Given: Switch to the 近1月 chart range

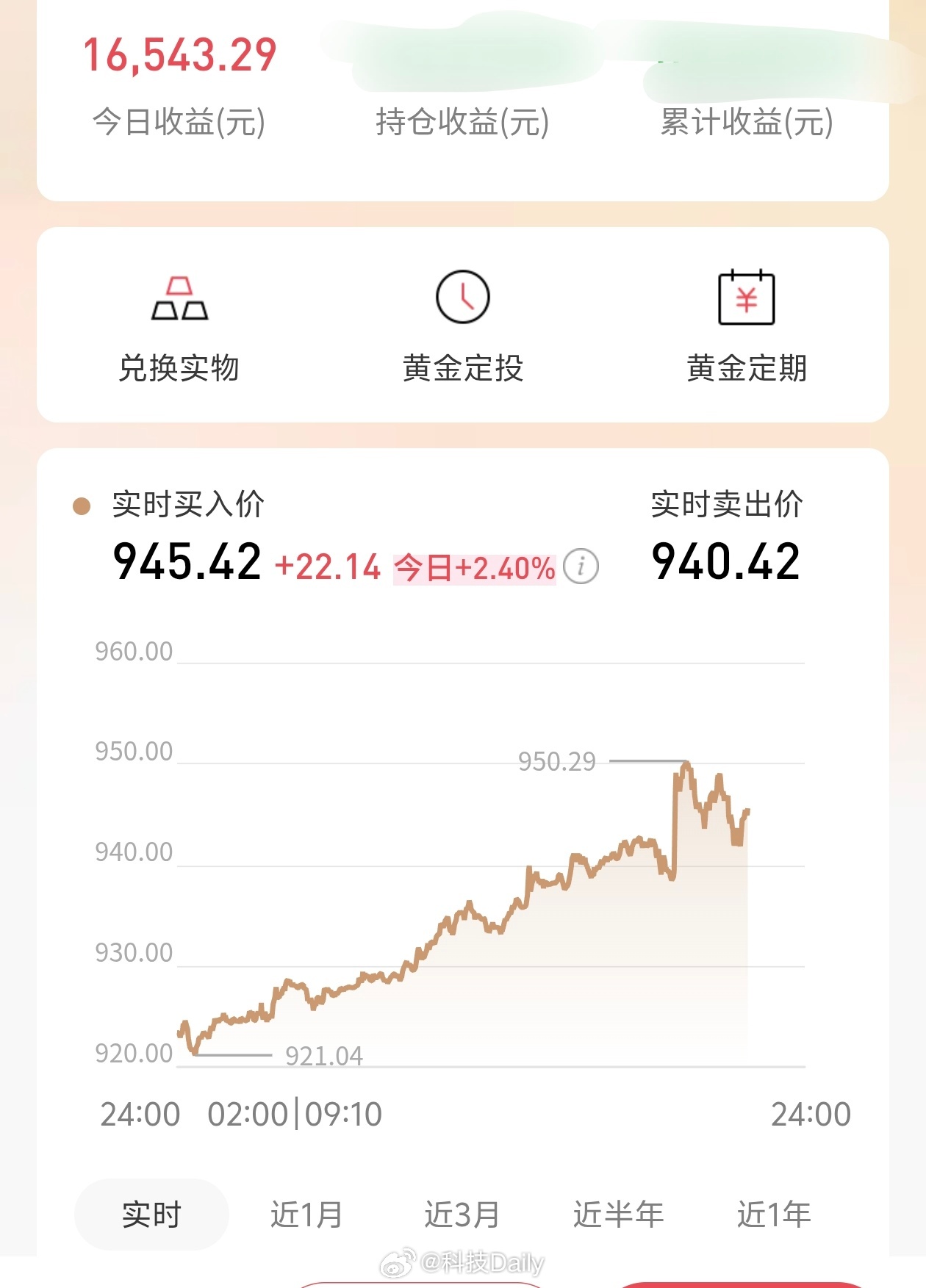Looking at the screenshot, I should pos(306,1215).
